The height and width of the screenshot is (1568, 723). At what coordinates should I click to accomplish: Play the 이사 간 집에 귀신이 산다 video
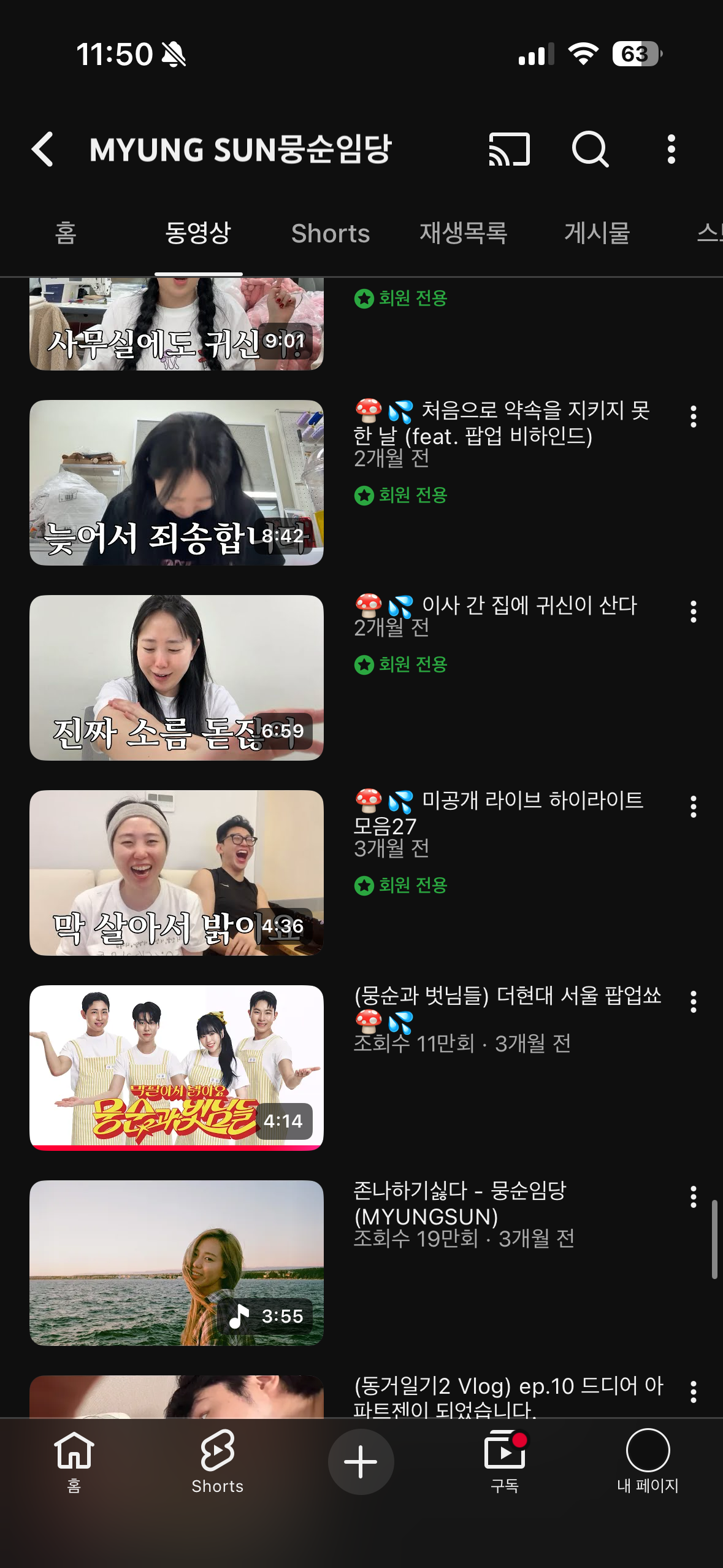177,678
